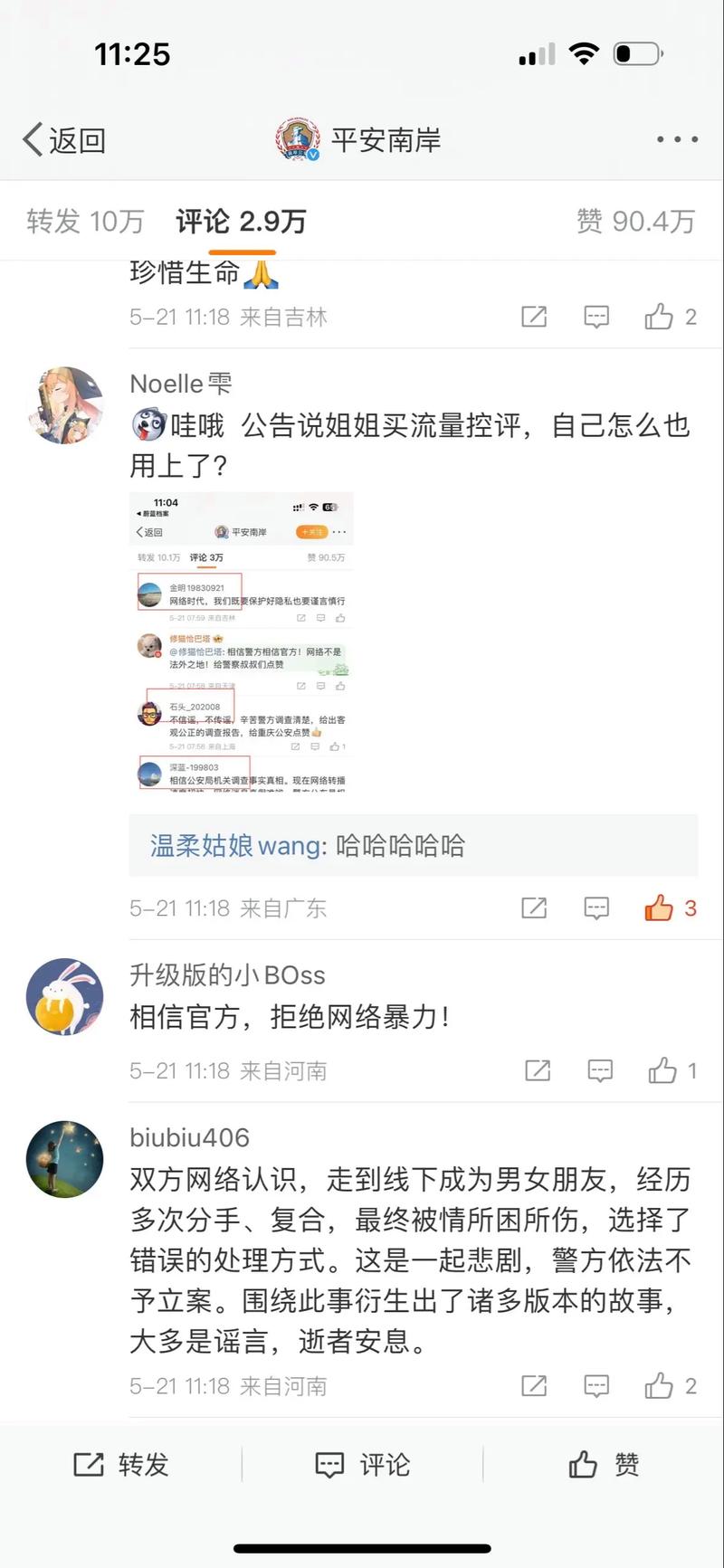
Task: Write a comment via bottom 评论 button
Action: [x=362, y=1464]
